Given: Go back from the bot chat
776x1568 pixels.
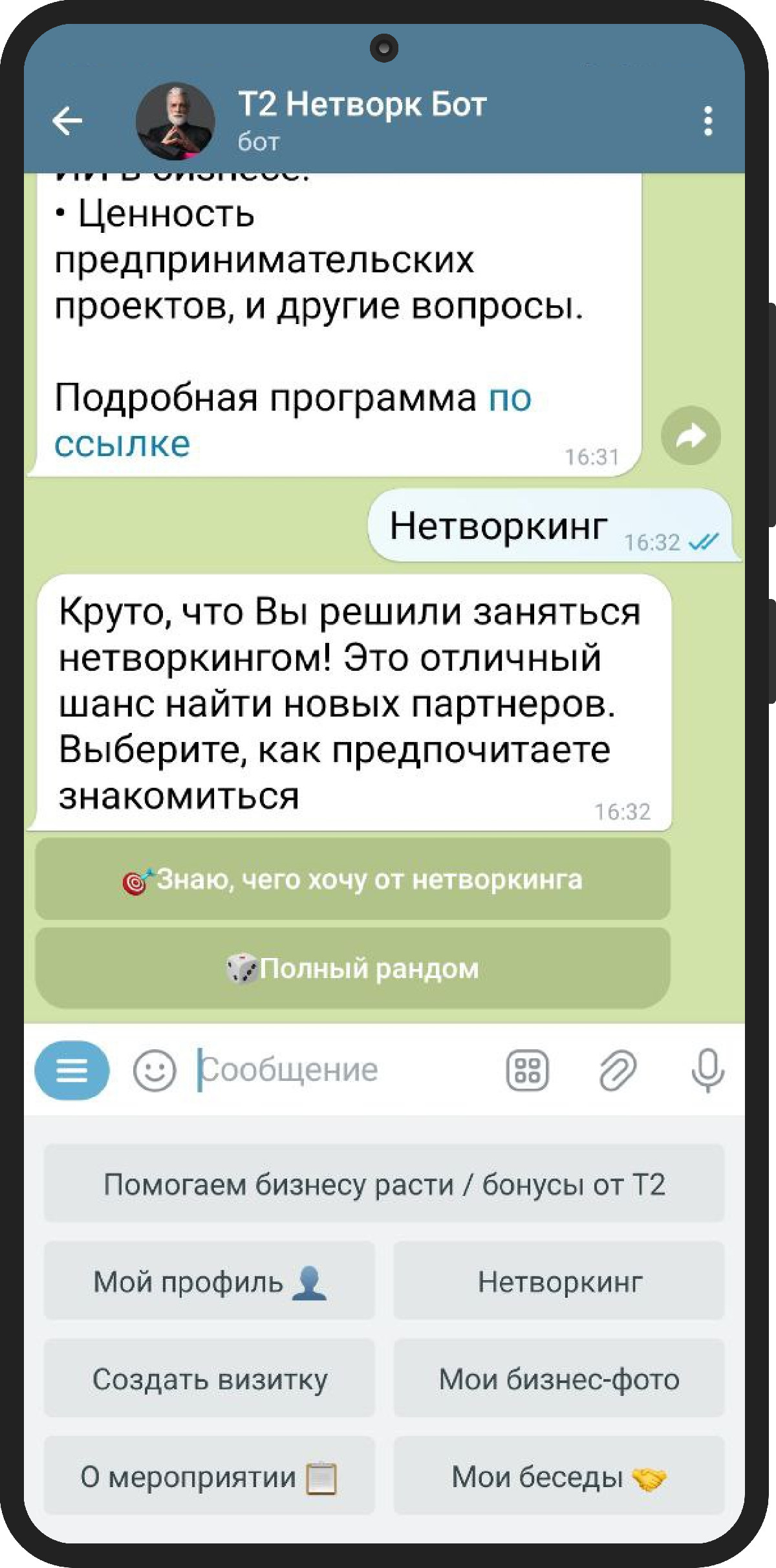Looking at the screenshot, I should coord(67,121).
